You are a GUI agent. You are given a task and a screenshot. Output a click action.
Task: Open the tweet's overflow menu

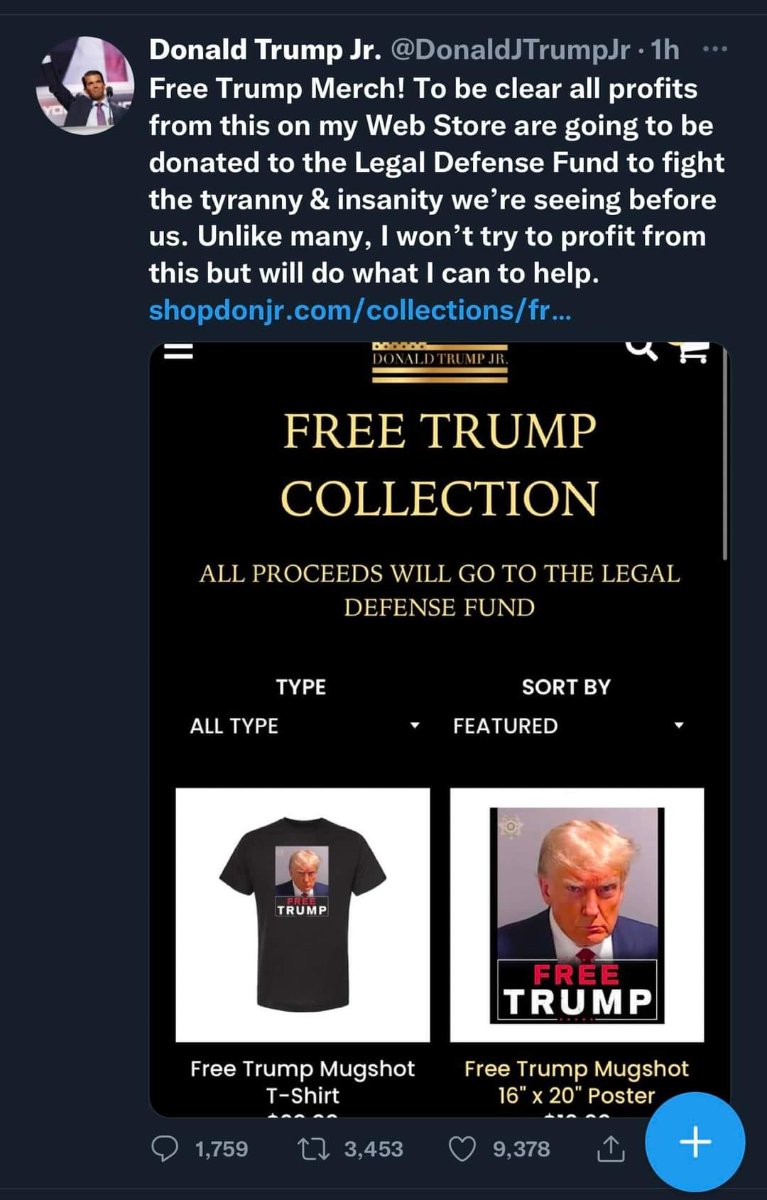[x=716, y=48]
